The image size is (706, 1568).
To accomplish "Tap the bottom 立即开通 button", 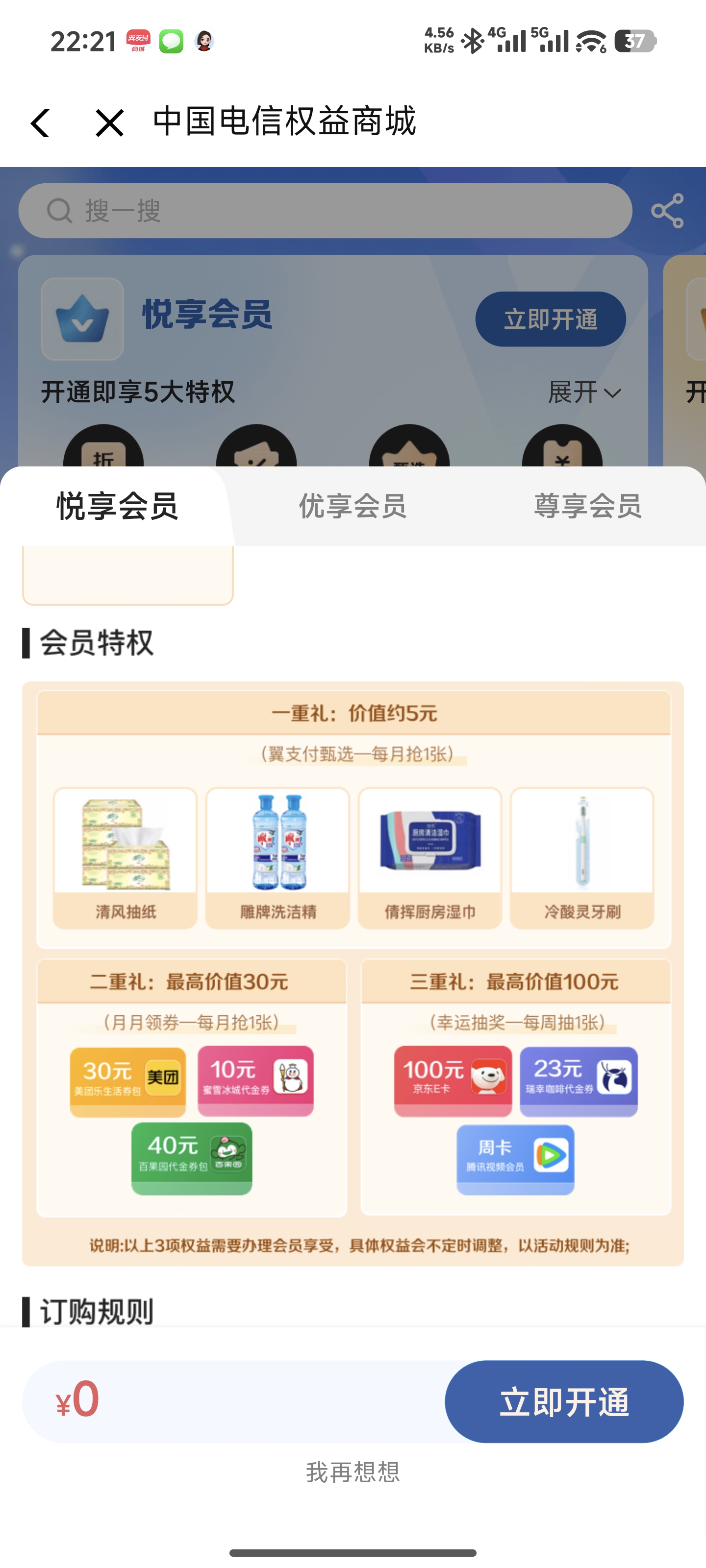I will (563, 1402).
